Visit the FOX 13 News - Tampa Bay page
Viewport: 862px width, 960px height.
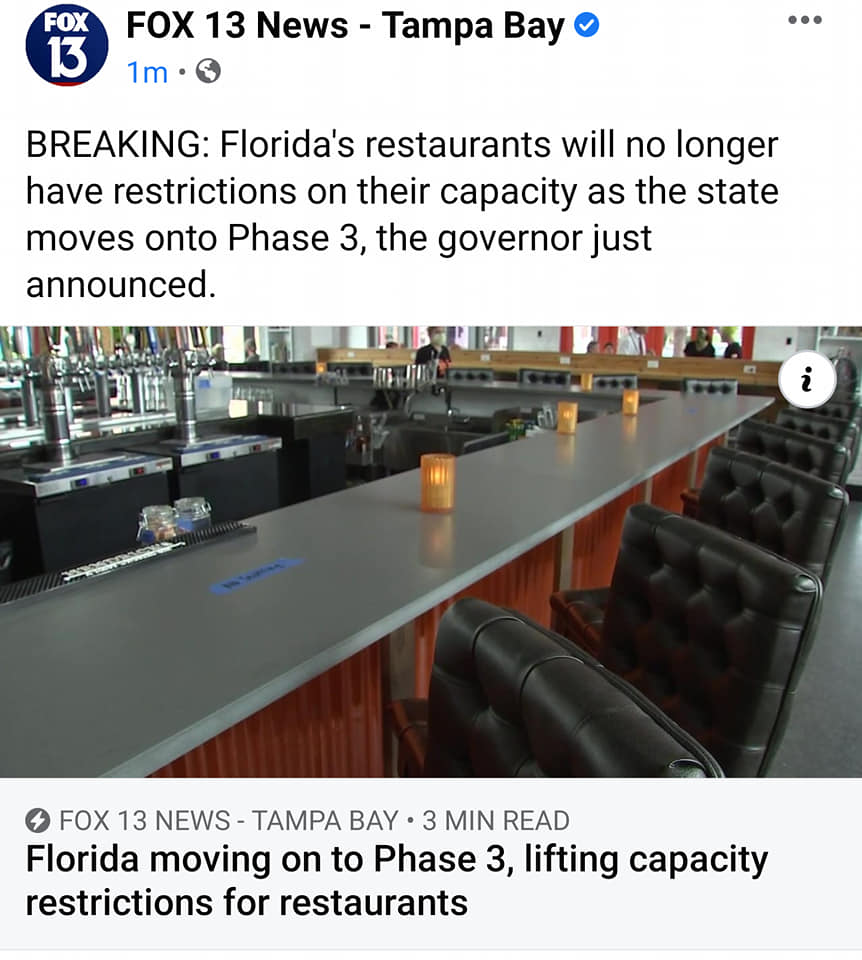pos(345,27)
